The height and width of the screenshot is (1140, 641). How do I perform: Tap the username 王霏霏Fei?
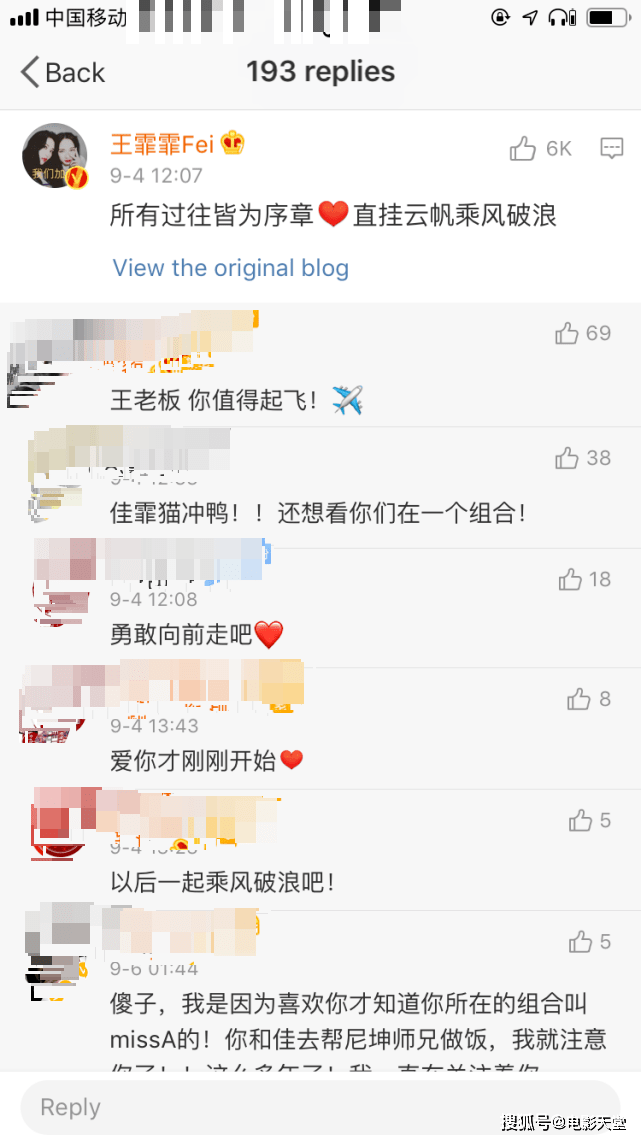[x=163, y=144]
